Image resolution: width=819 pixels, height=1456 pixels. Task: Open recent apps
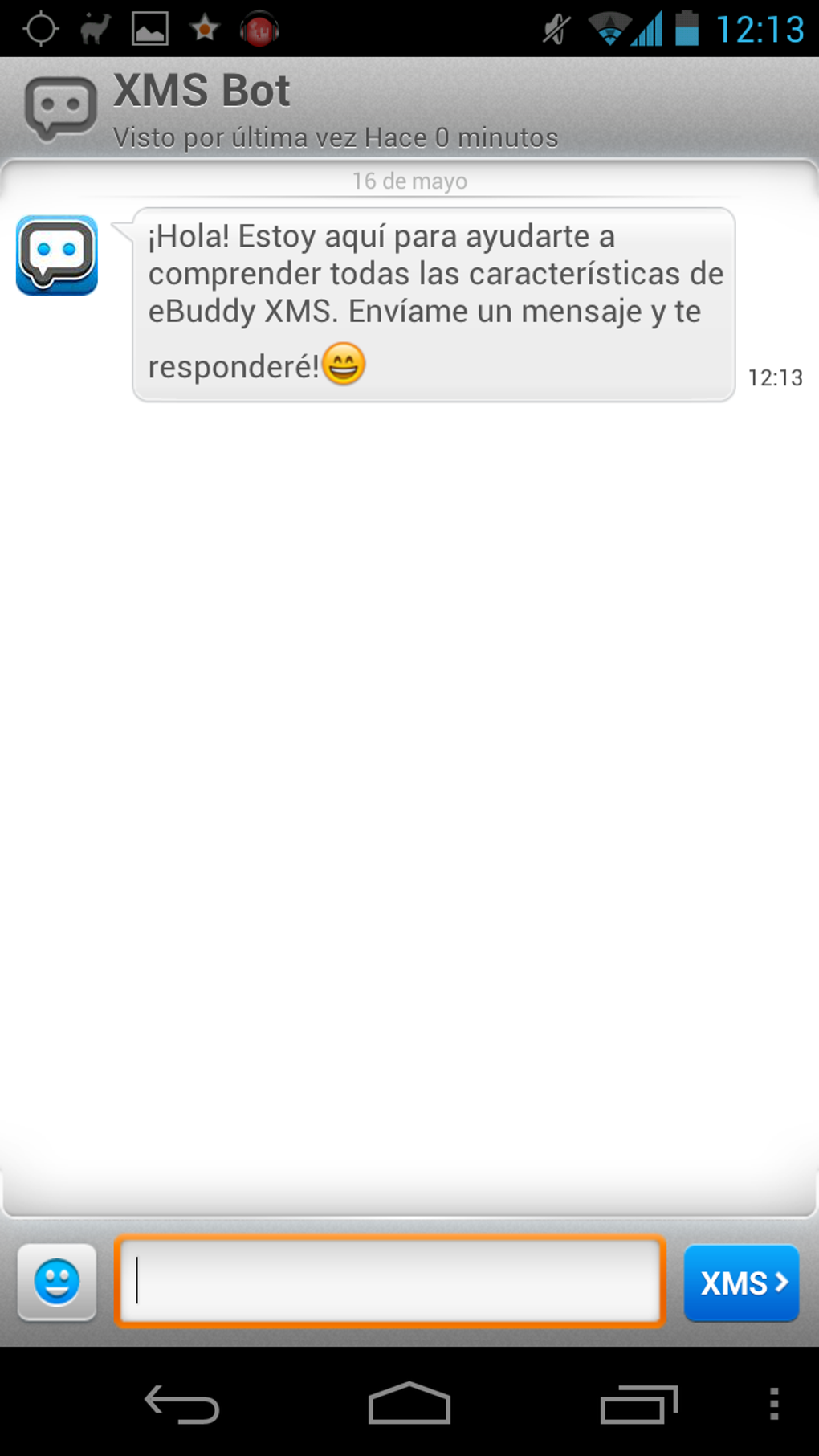[639, 1405]
